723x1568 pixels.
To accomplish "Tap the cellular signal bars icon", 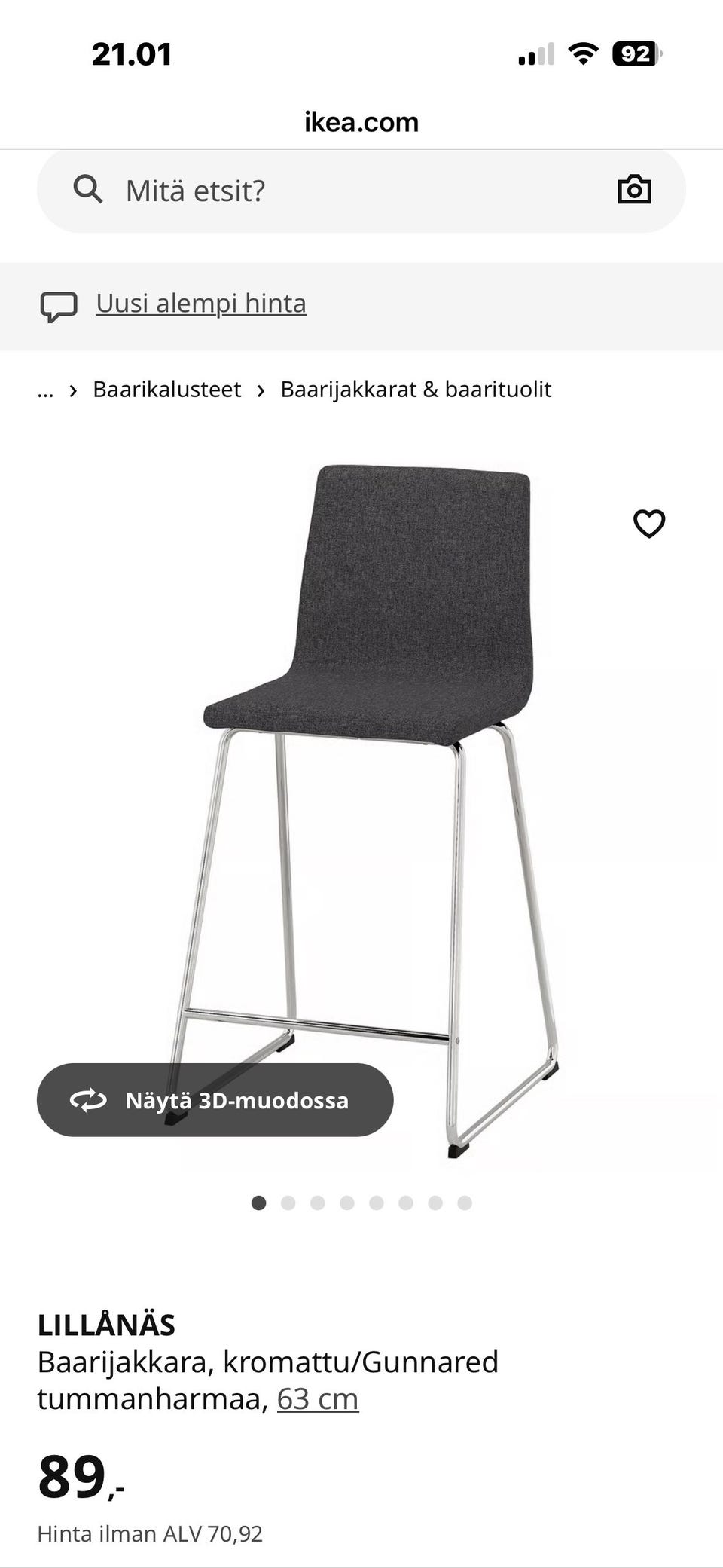I will (535, 54).
